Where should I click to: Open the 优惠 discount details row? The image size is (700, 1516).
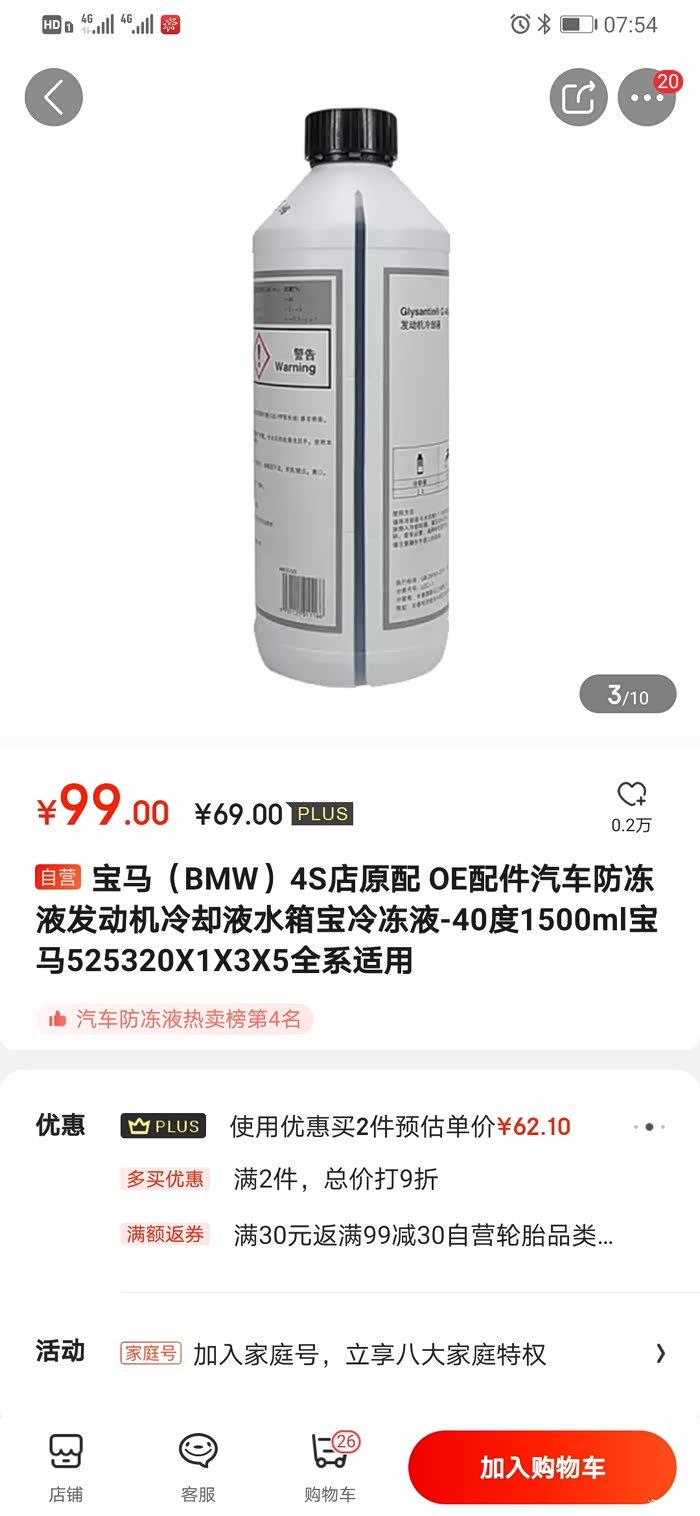pyautogui.click(x=400, y=1126)
